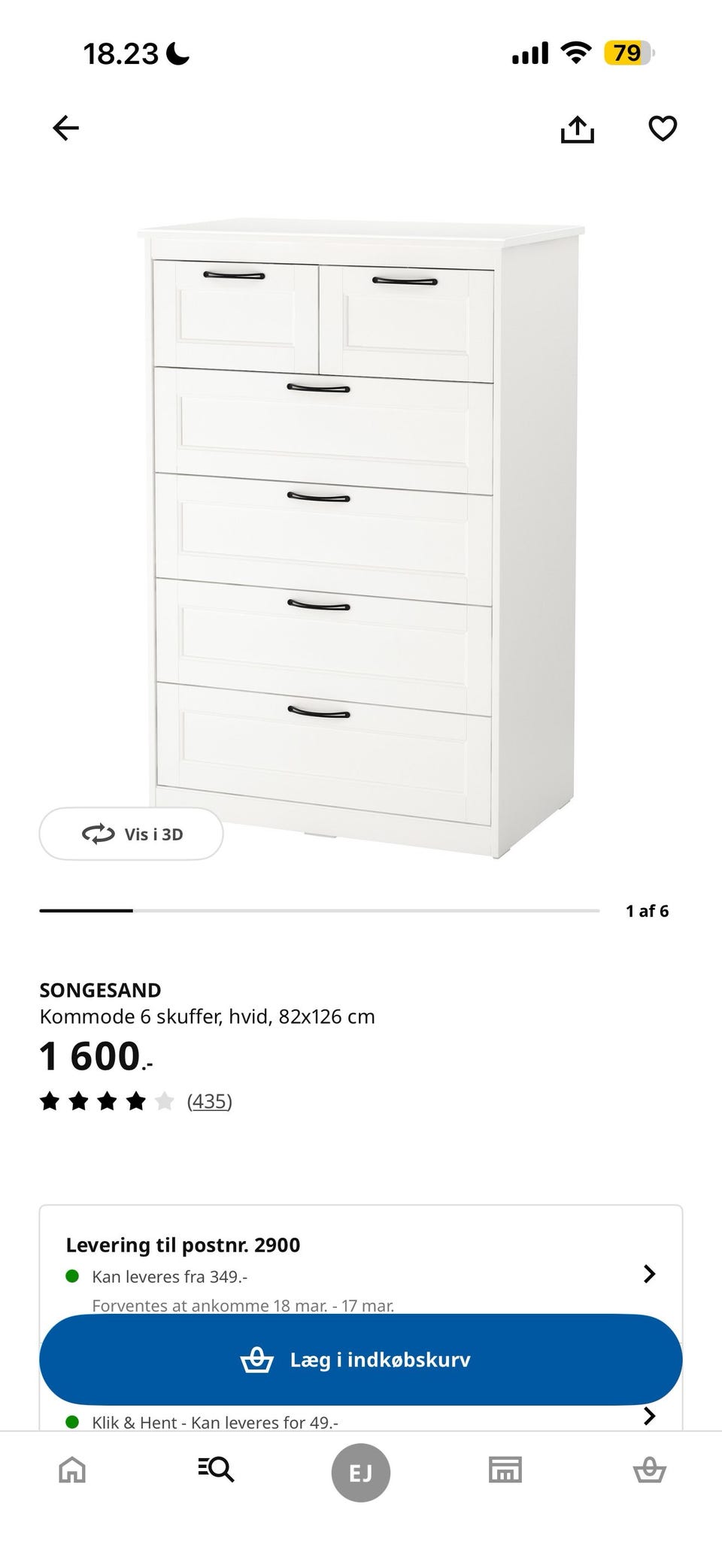Viewport: 722px width, 1568px height.
Task: Open the EJ profile tab
Action: point(361,1472)
